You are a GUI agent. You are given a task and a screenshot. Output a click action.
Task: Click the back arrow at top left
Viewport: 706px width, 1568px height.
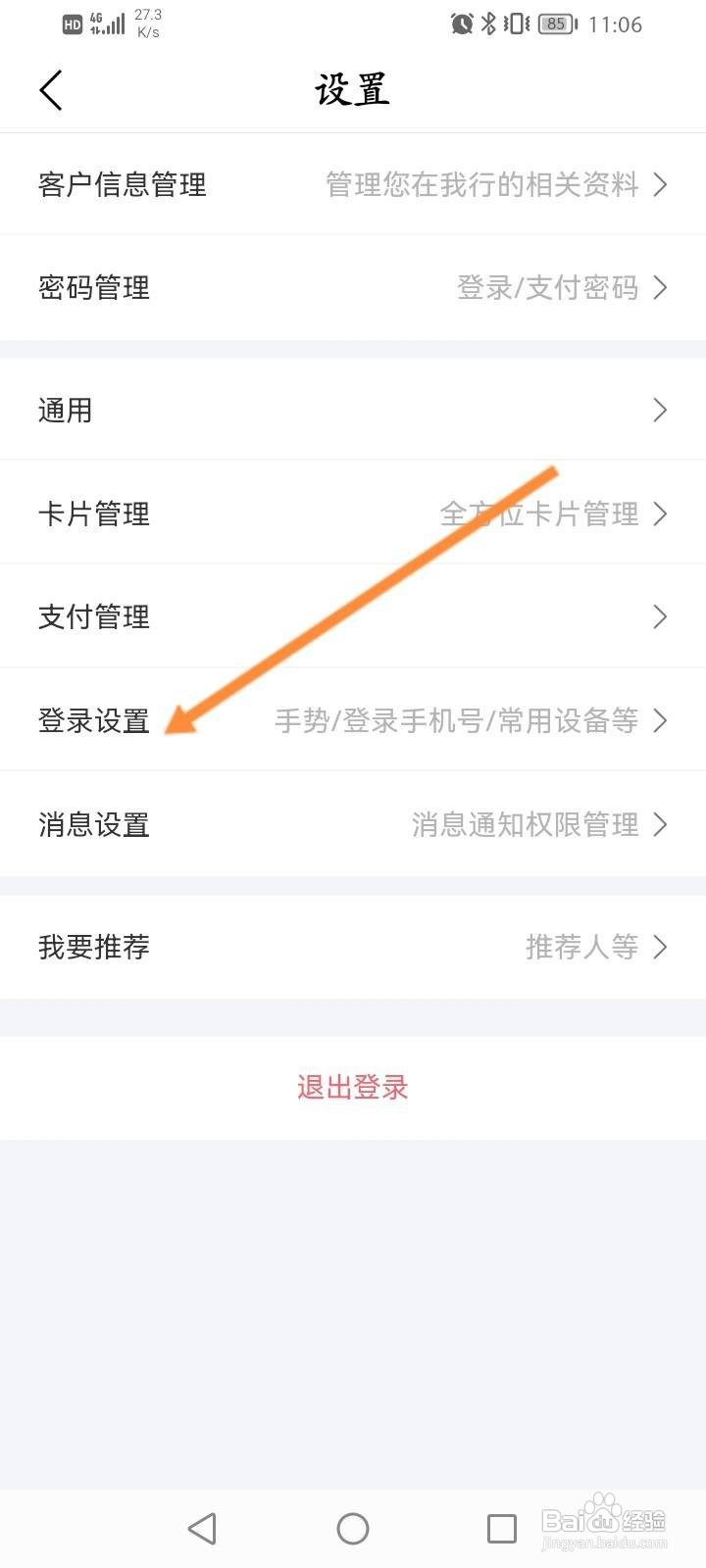tap(51, 89)
